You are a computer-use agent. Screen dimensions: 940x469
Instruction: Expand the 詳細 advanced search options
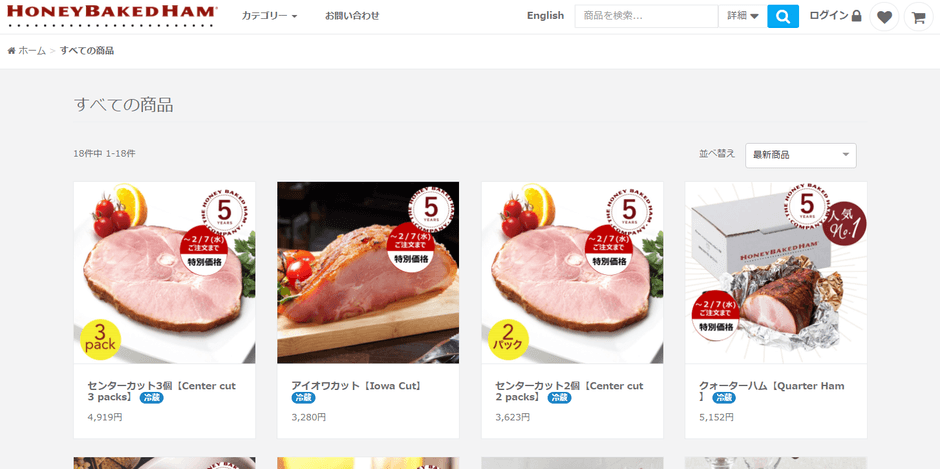pyautogui.click(x=742, y=16)
